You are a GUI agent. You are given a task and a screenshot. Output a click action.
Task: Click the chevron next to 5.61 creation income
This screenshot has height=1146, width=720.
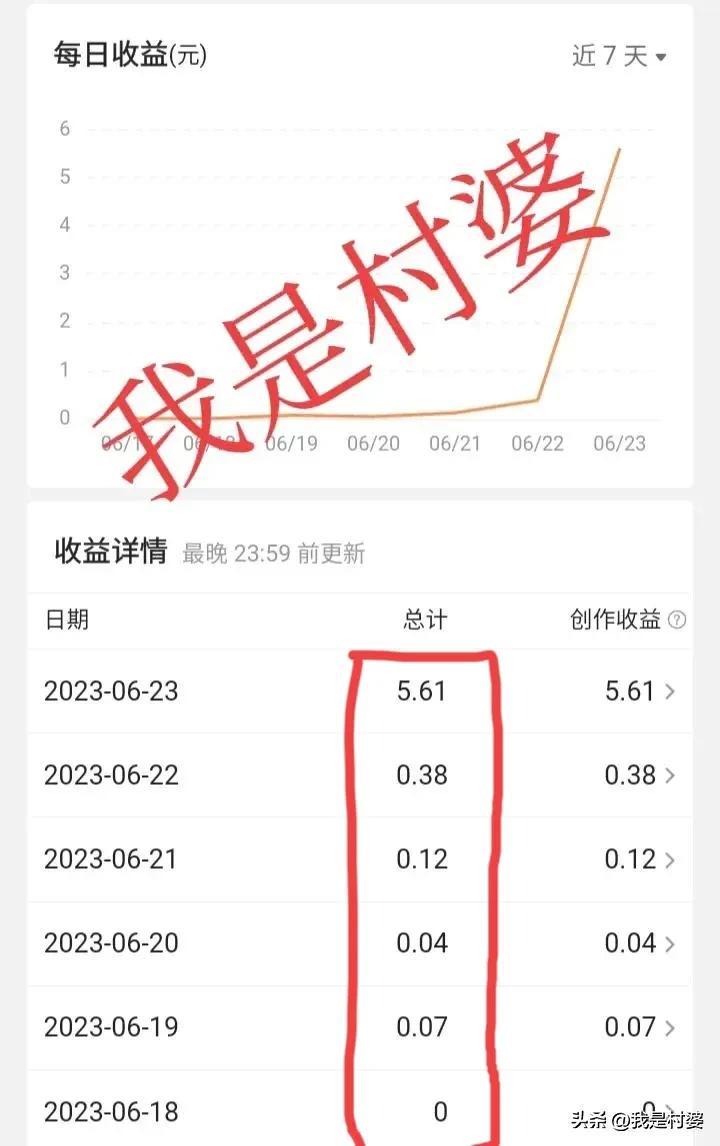coord(670,691)
